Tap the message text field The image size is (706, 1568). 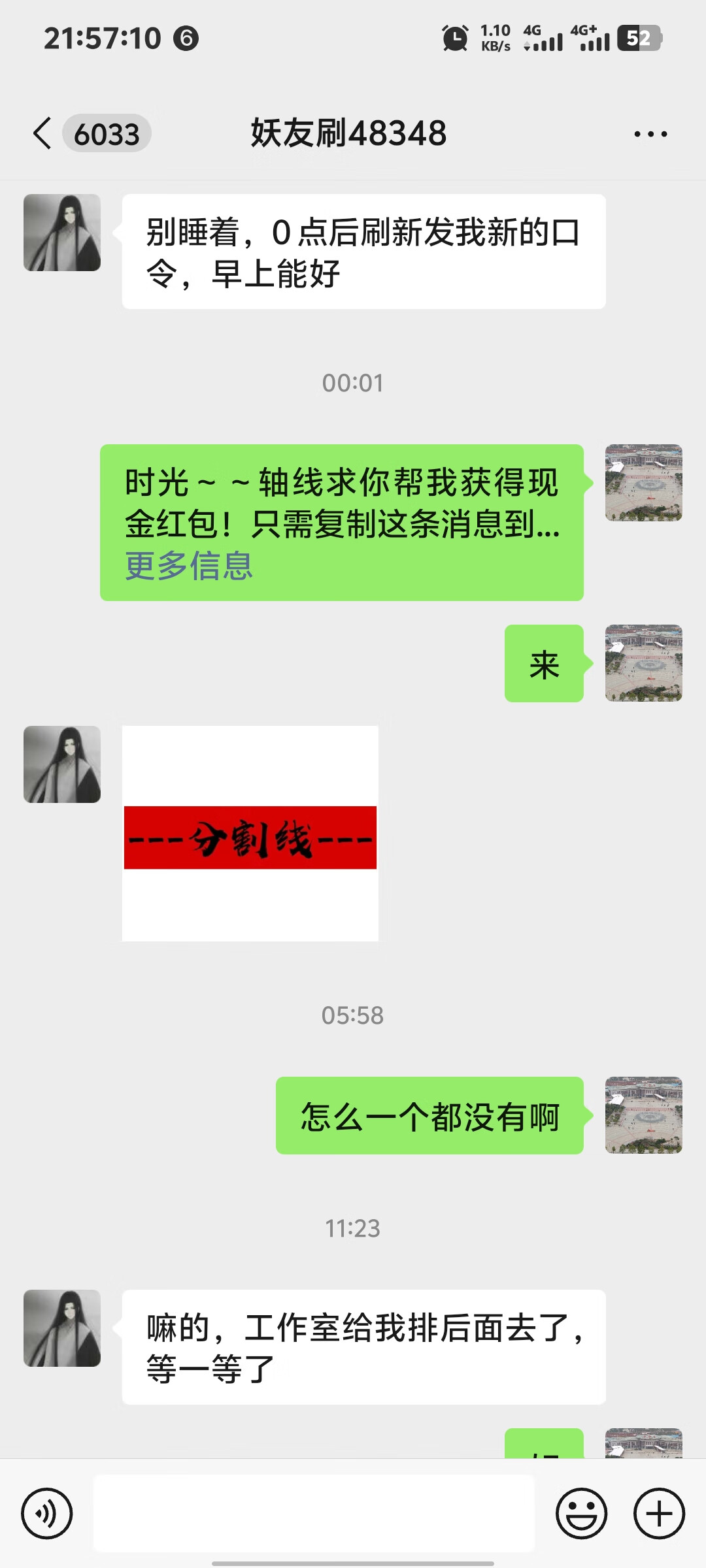314,1513
